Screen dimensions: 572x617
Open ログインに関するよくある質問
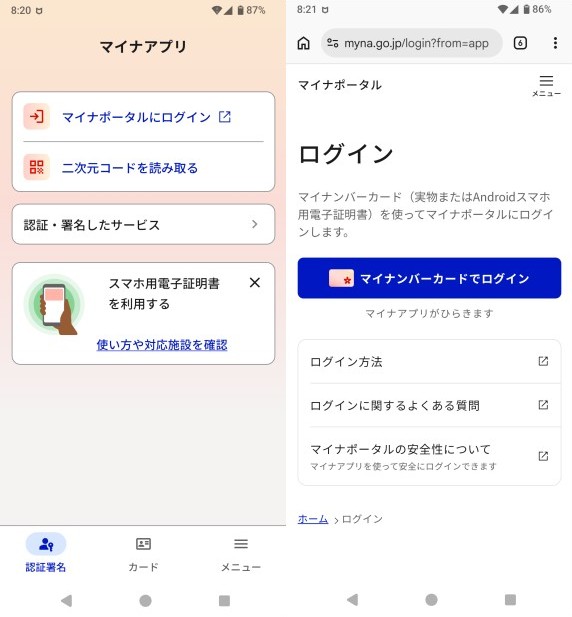[429, 405]
